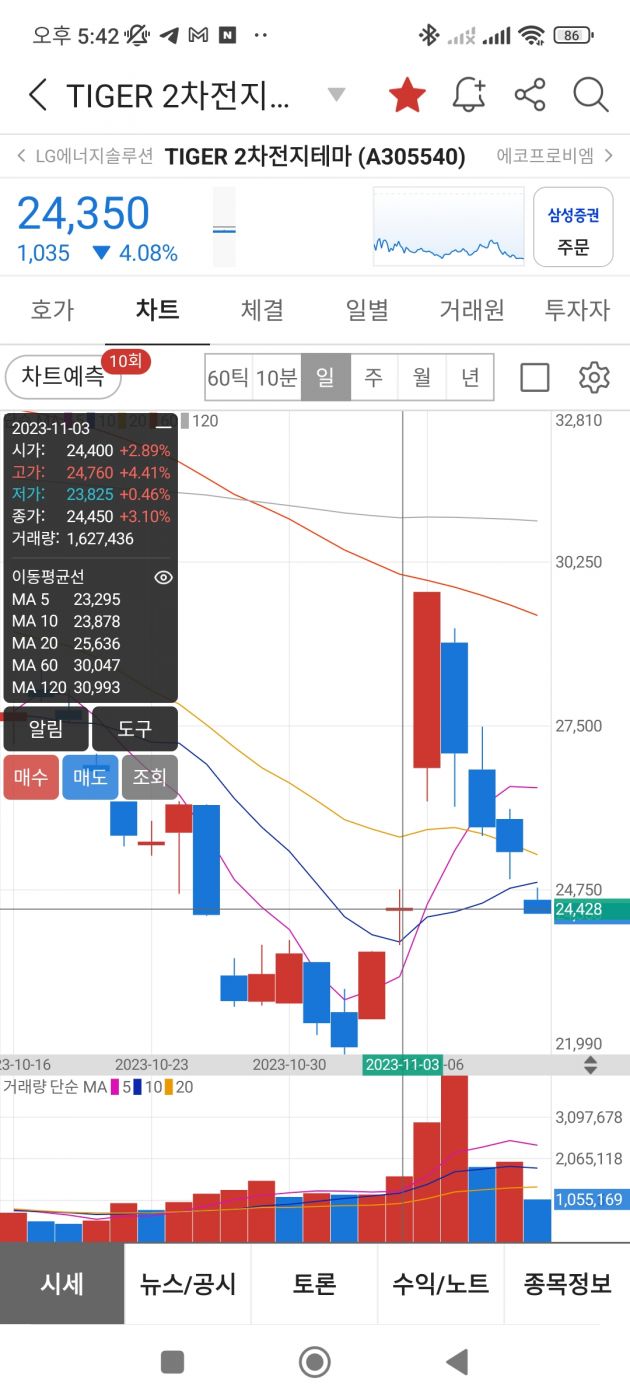This screenshot has width=630, height=1400.
Task: Switch to the 호가 tab
Action: tap(52, 310)
